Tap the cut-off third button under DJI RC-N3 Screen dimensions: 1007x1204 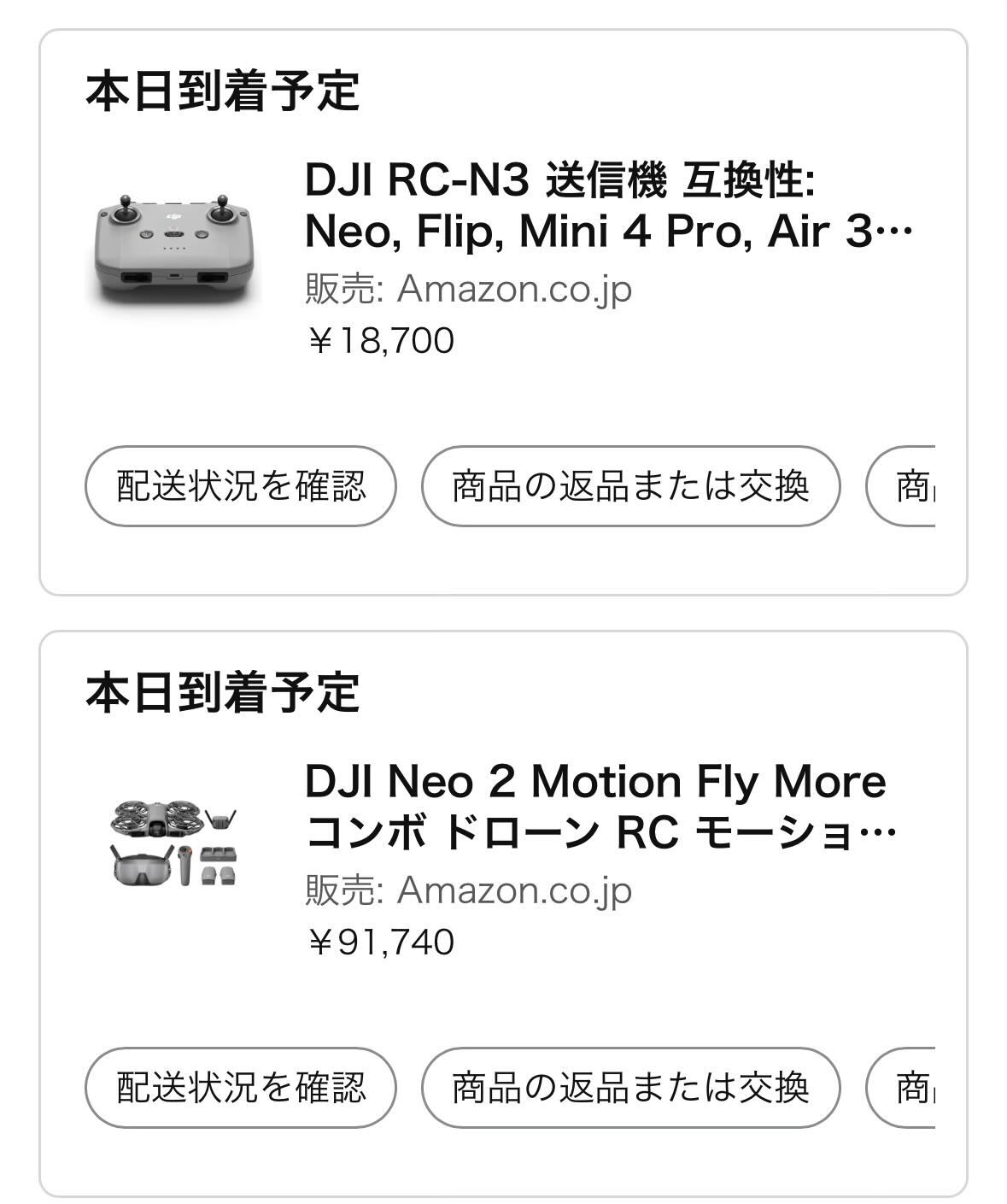point(905,486)
